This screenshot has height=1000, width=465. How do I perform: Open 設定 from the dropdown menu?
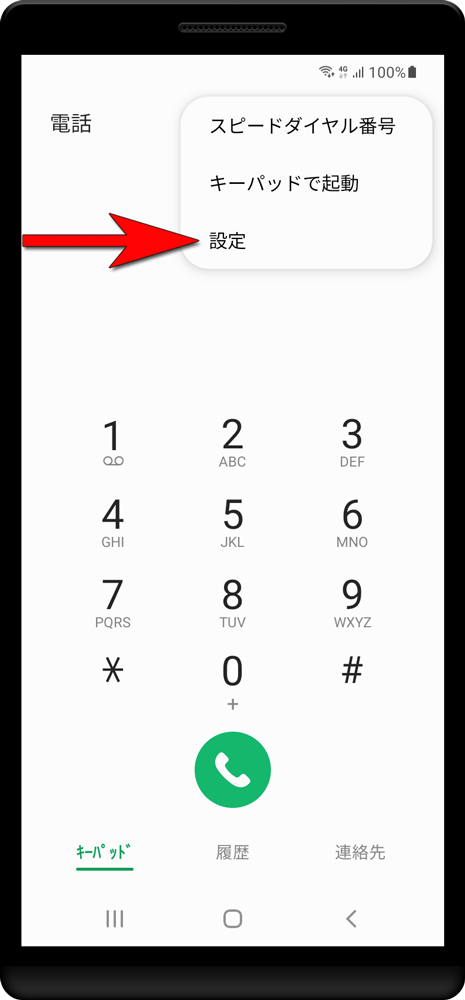(306, 241)
